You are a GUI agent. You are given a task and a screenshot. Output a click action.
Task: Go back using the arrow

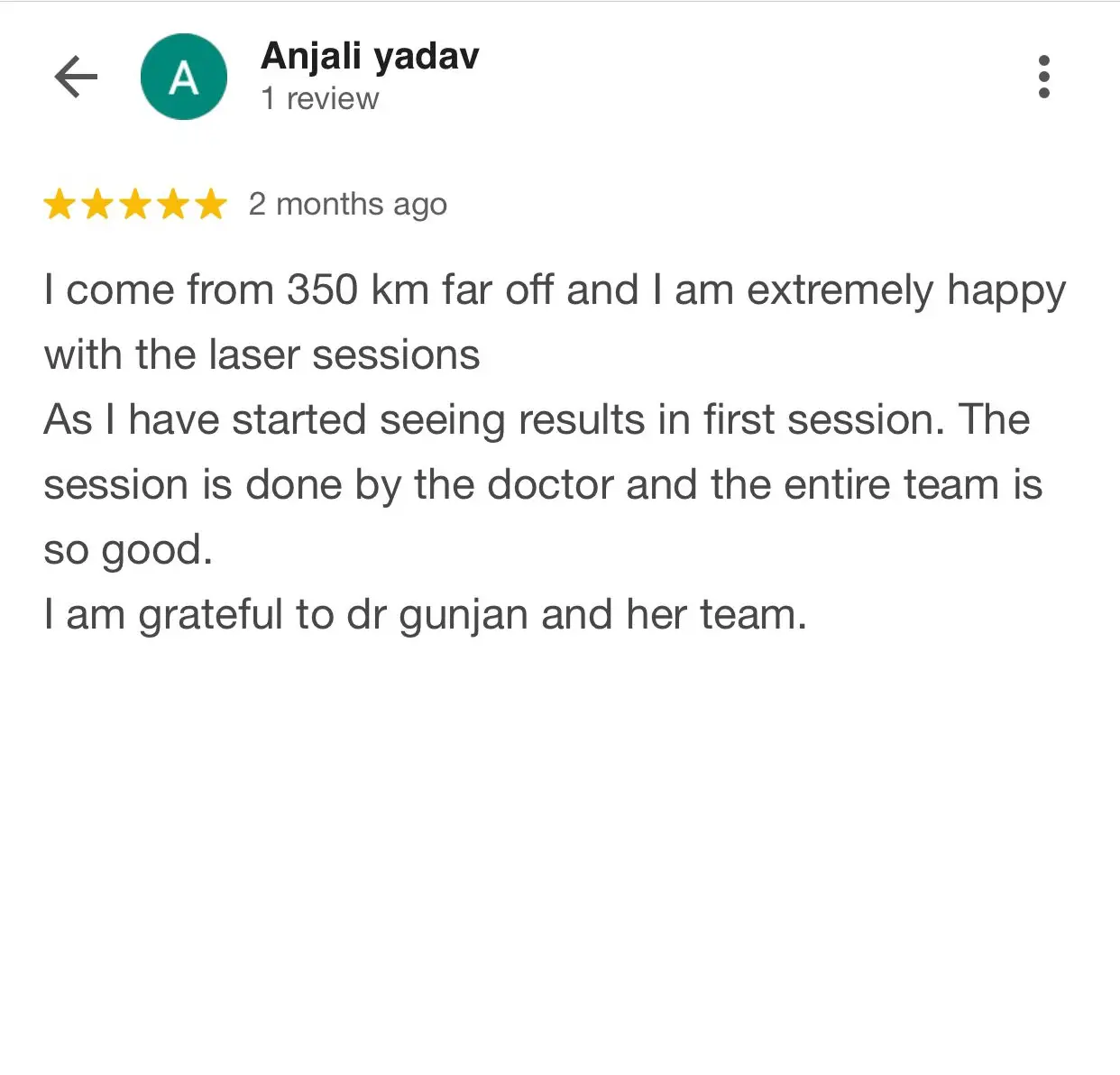click(76, 77)
